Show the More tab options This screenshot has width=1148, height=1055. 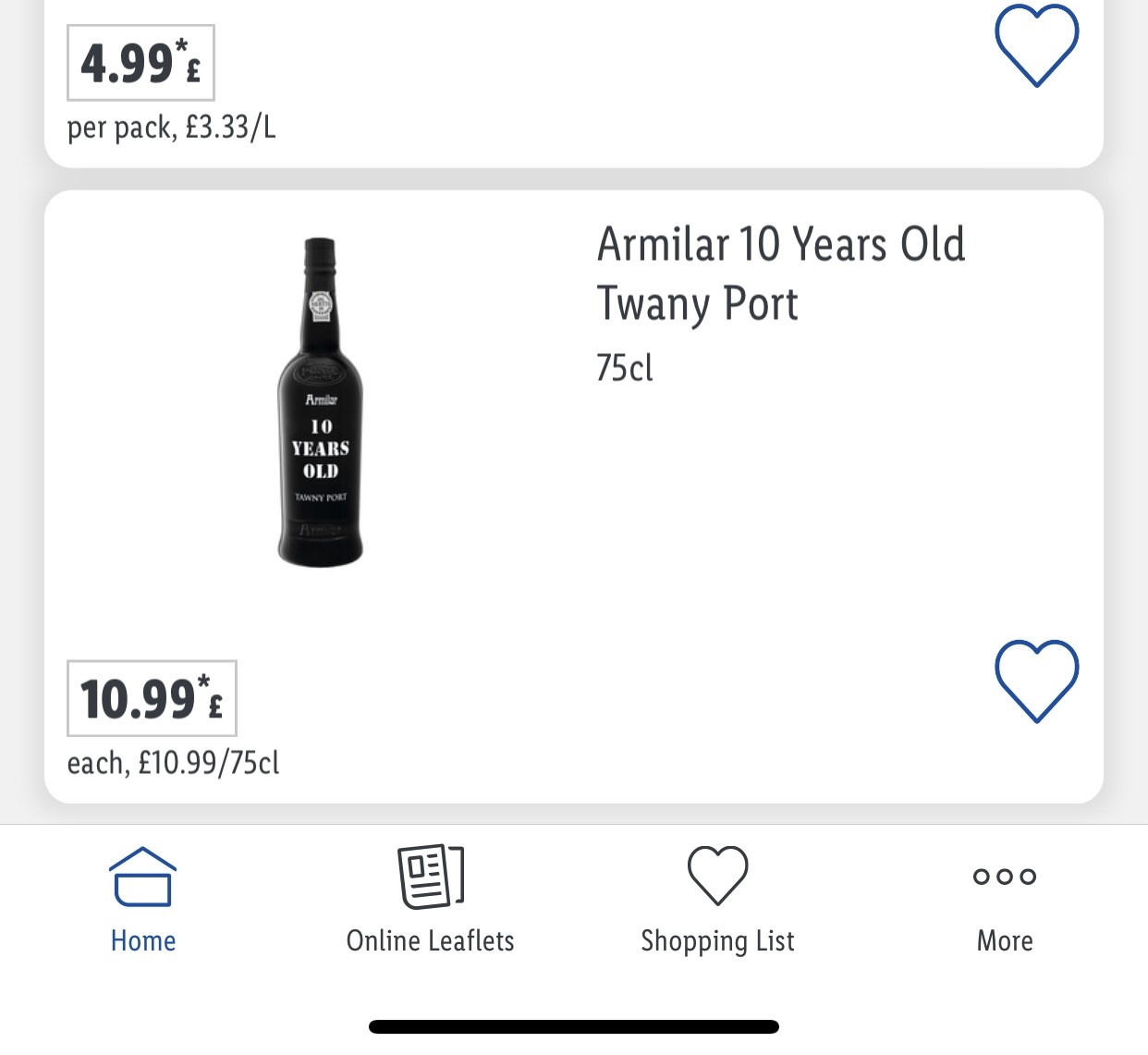click(x=1005, y=900)
